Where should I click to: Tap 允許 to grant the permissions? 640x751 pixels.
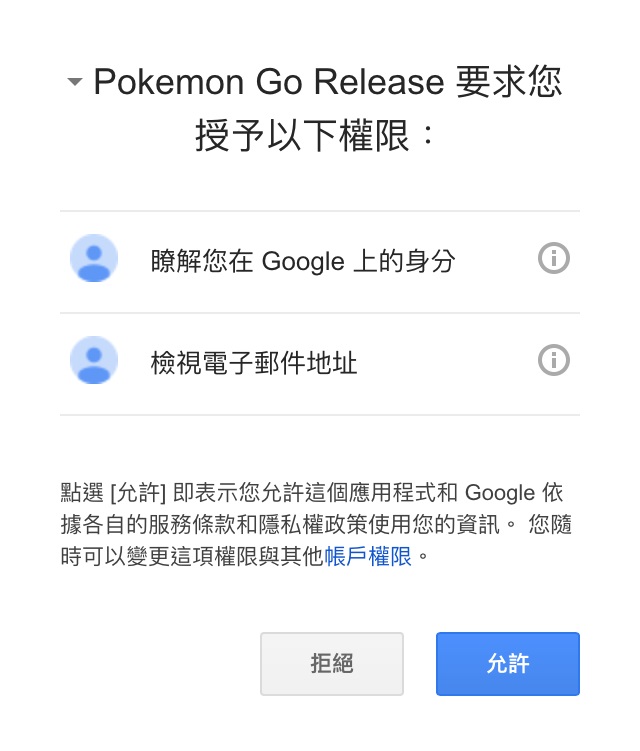pyautogui.click(x=507, y=663)
